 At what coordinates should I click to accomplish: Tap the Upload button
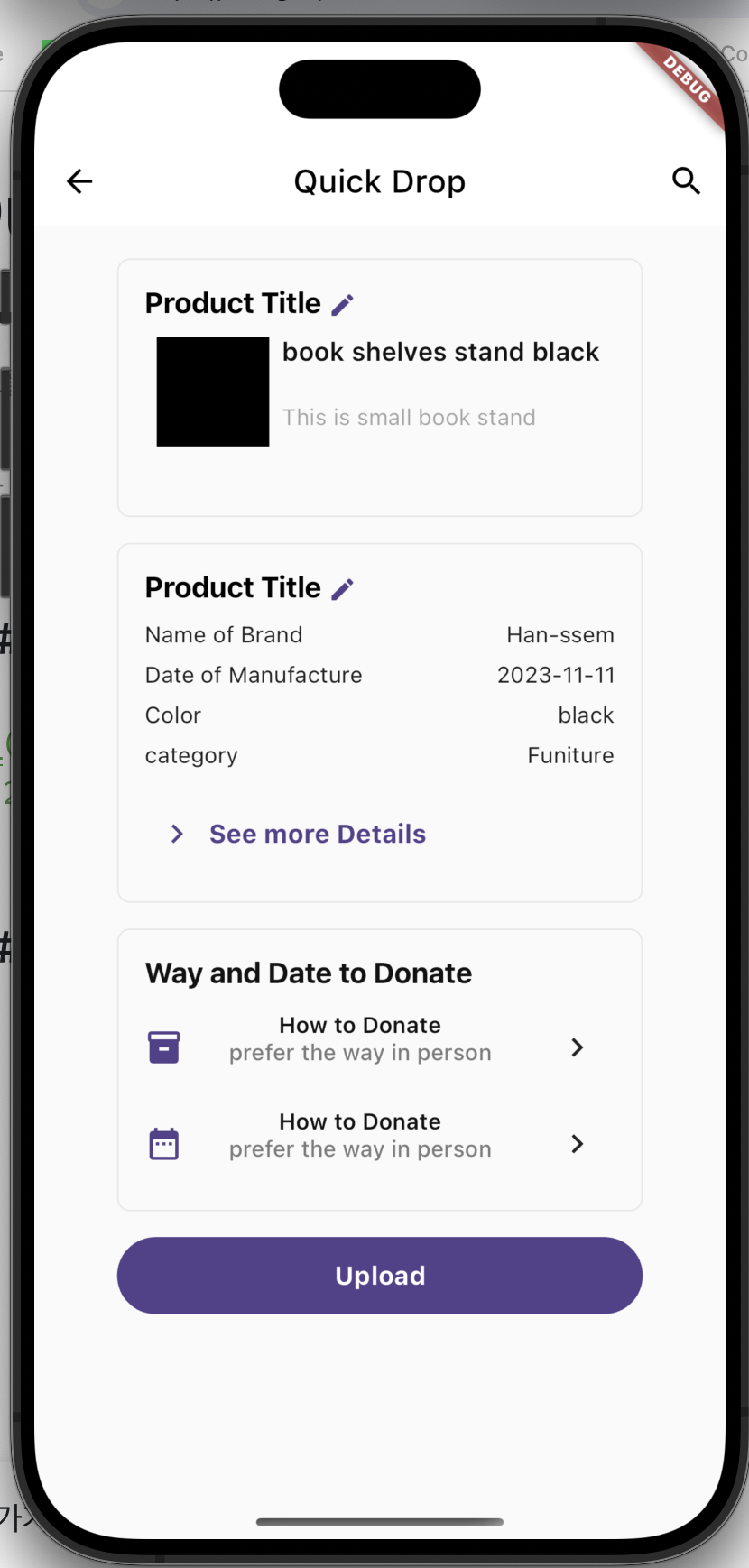coord(379,1275)
